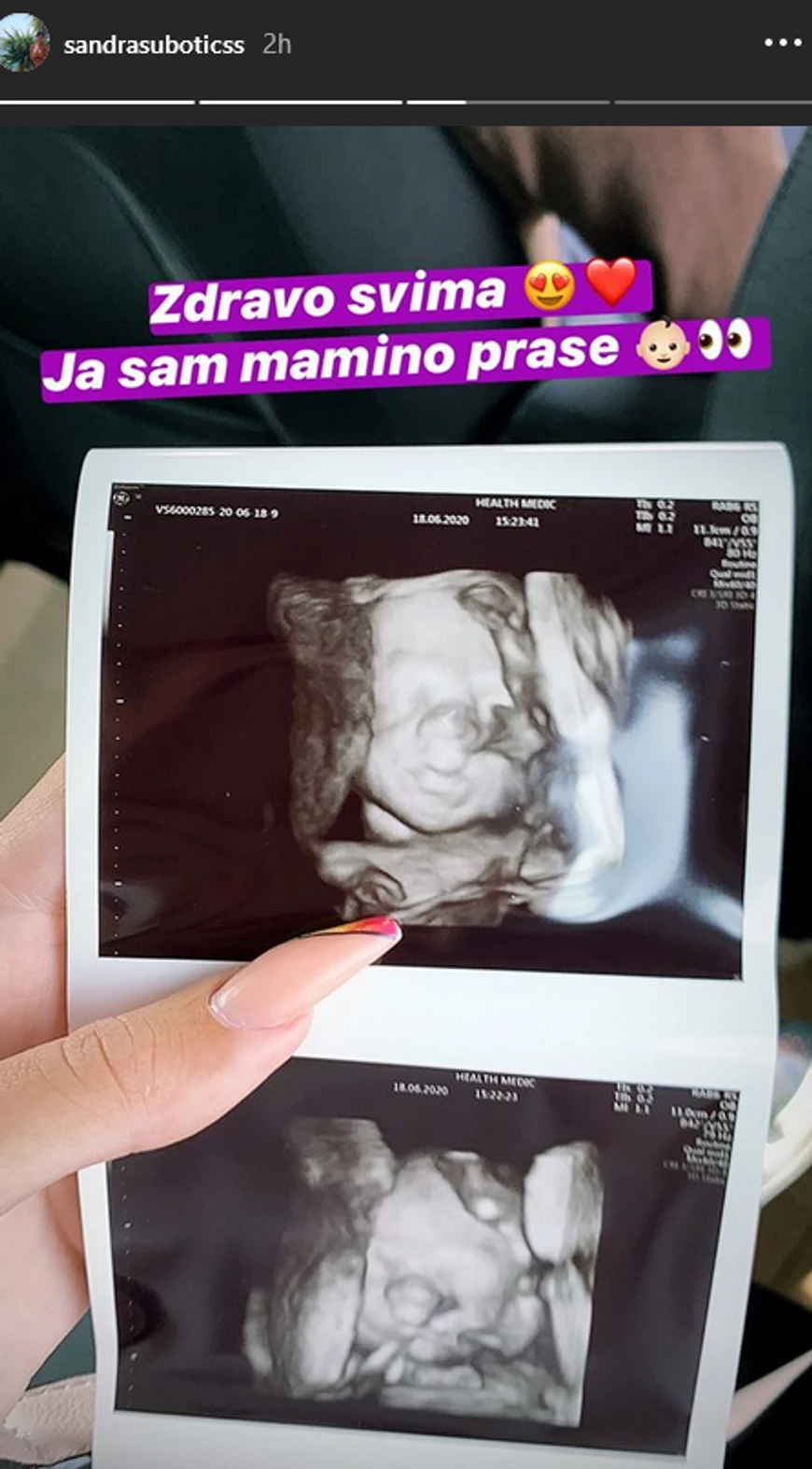The height and width of the screenshot is (1469, 812).
Task: Tap the sandrasuboticss profile avatar
Action: [24, 43]
